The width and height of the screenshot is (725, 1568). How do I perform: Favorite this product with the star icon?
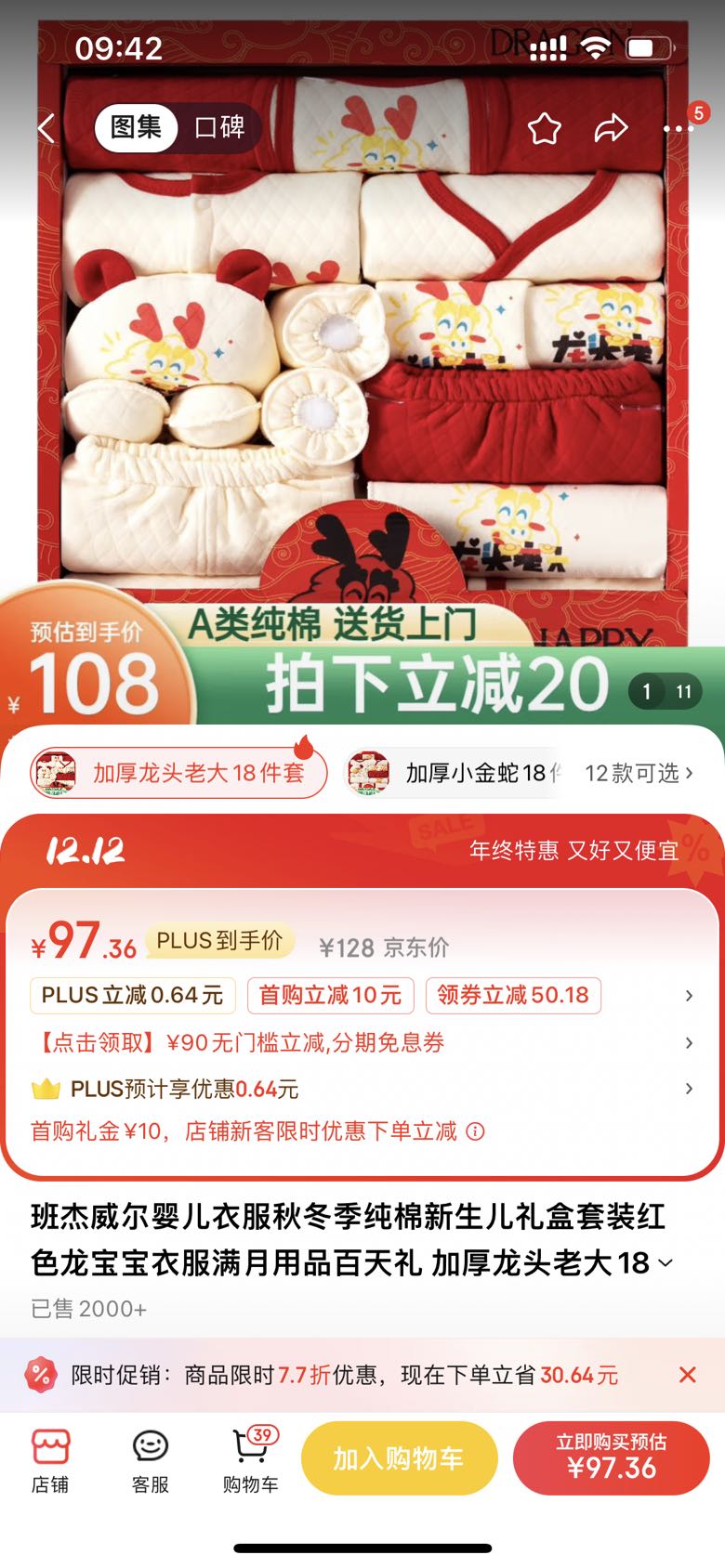545,128
